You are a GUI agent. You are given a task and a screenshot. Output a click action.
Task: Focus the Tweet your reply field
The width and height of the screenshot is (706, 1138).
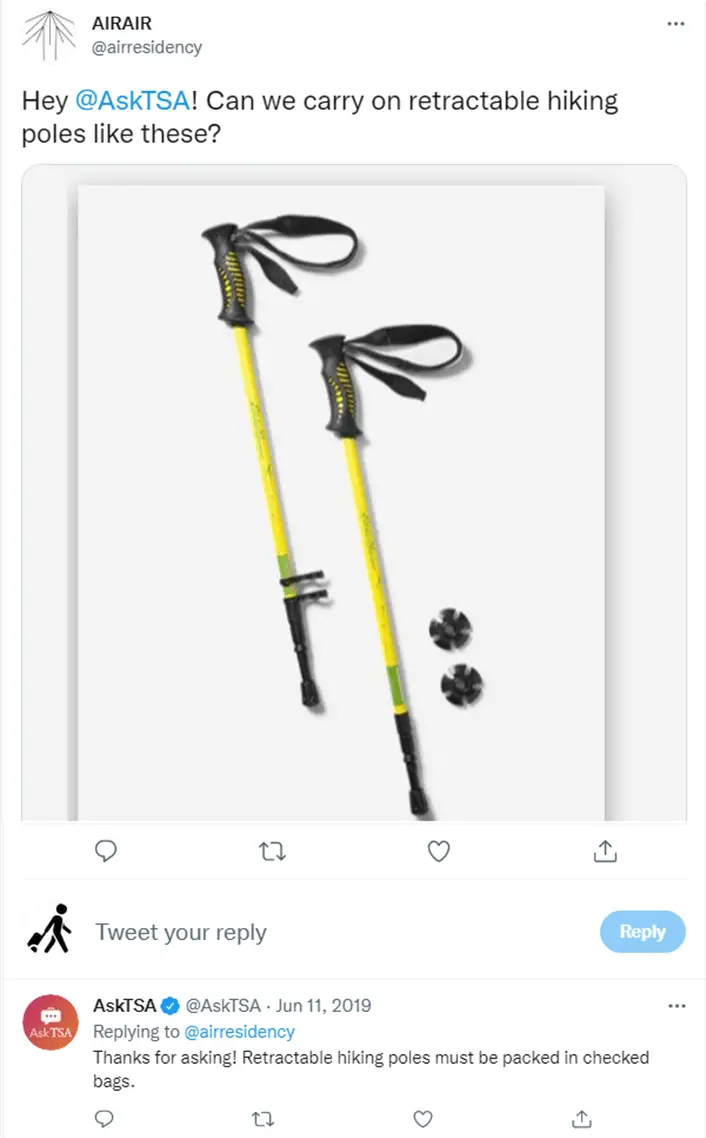coord(300,933)
